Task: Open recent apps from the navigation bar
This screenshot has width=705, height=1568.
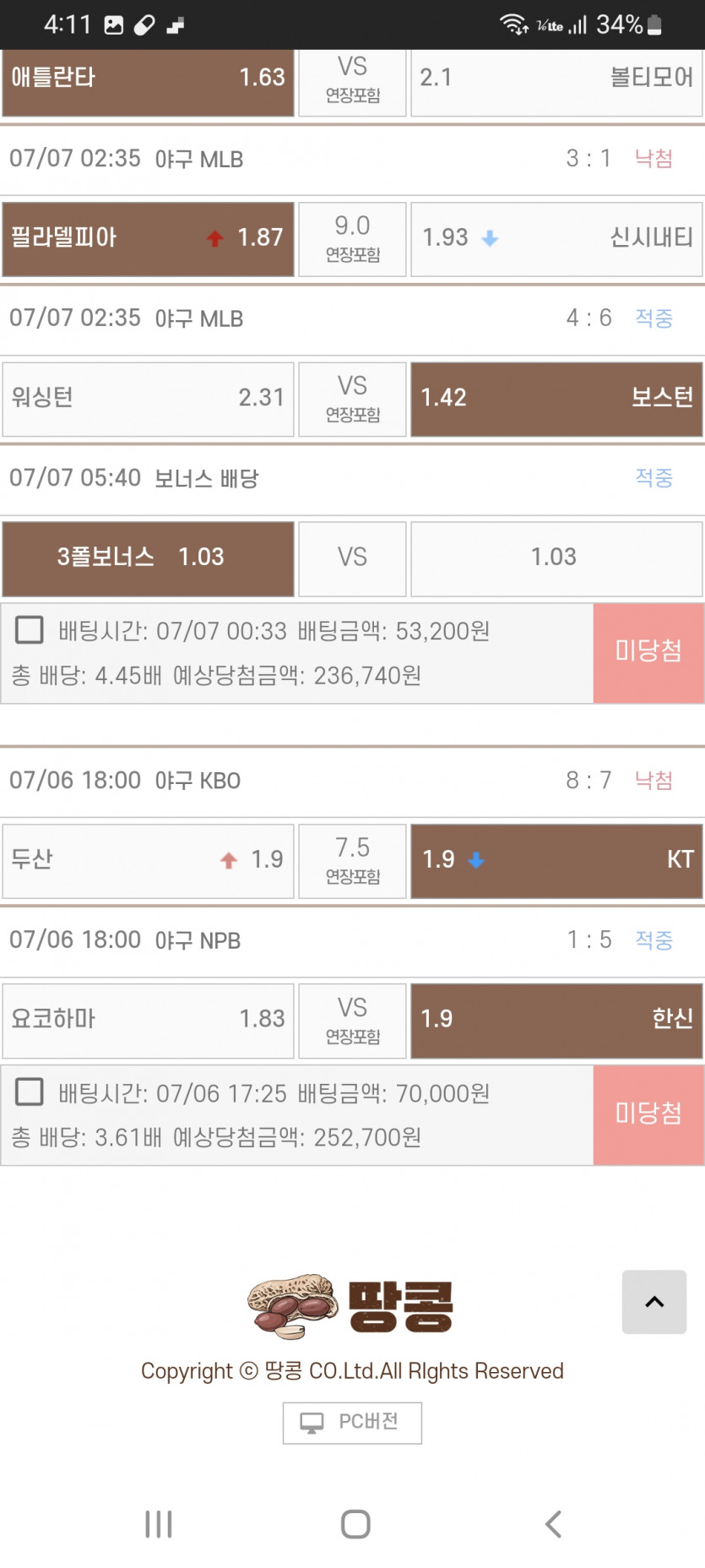Action: 159,1524
